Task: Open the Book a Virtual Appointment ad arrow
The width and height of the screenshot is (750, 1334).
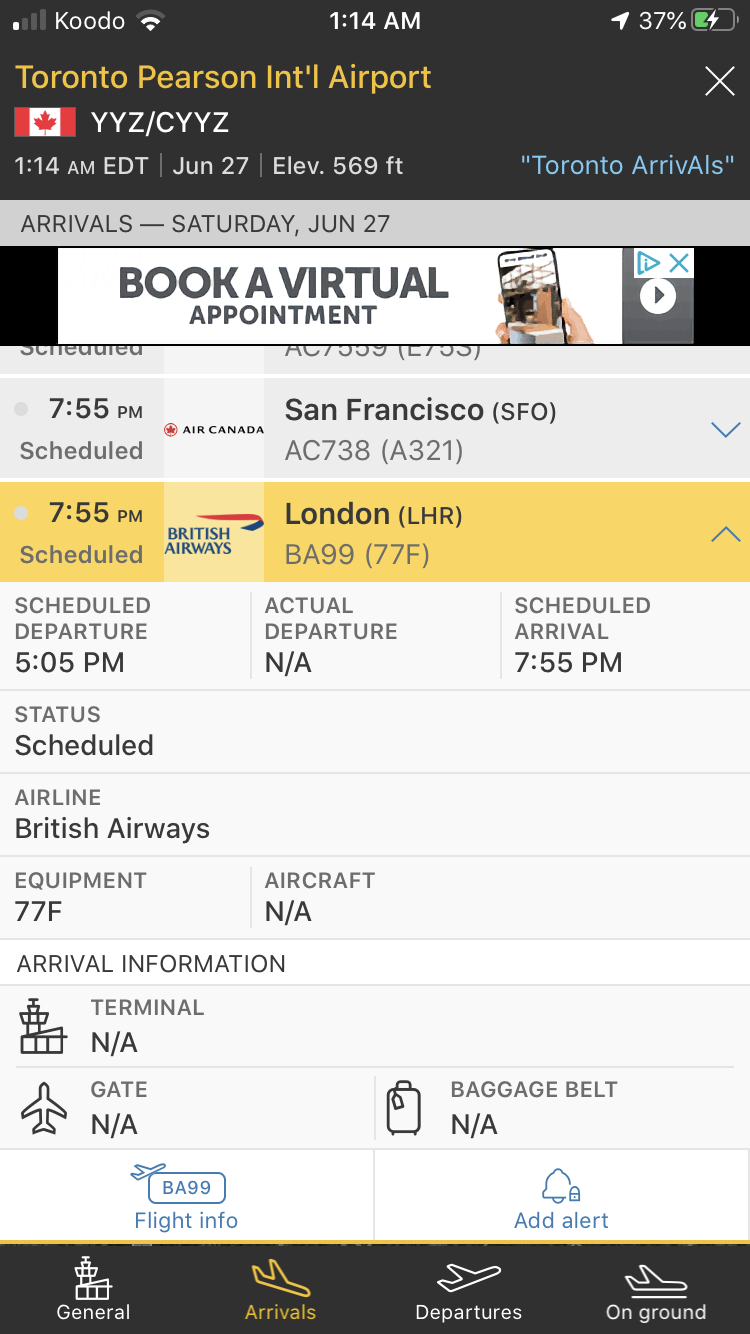Action: [x=657, y=297]
